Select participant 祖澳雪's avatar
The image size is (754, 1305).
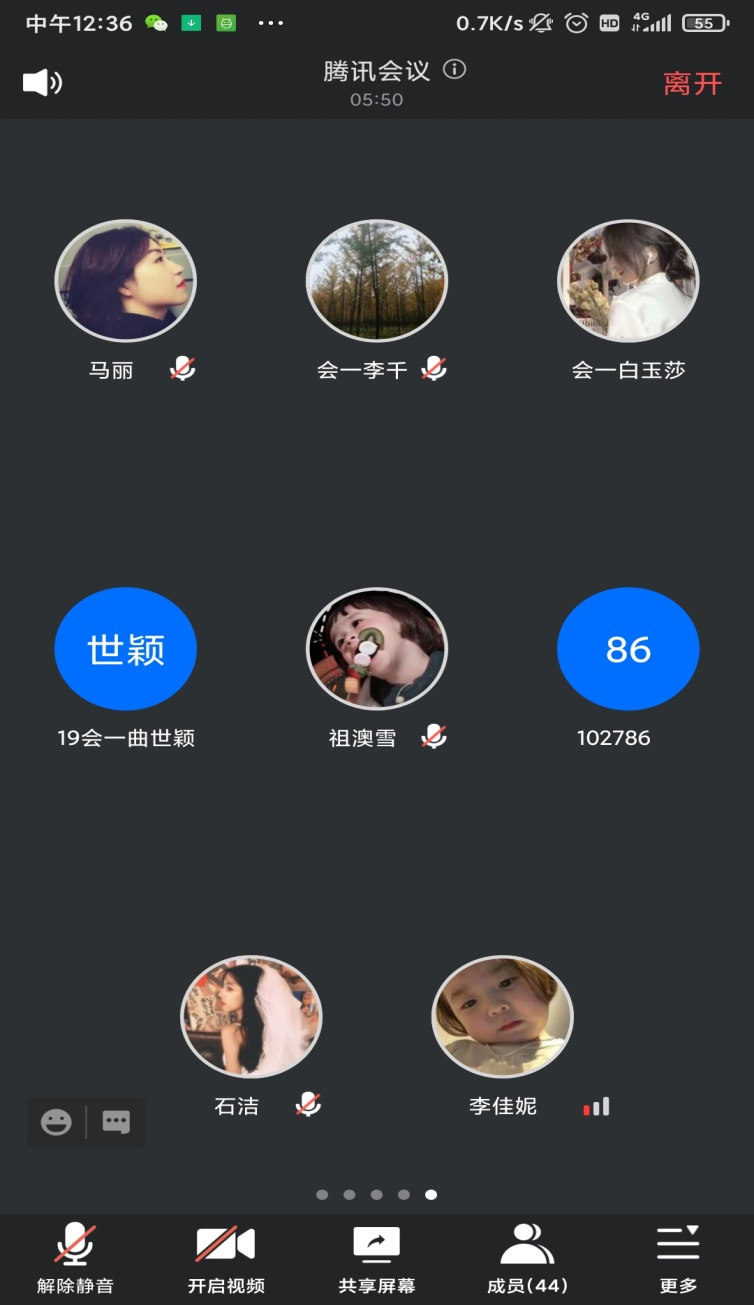(x=377, y=649)
